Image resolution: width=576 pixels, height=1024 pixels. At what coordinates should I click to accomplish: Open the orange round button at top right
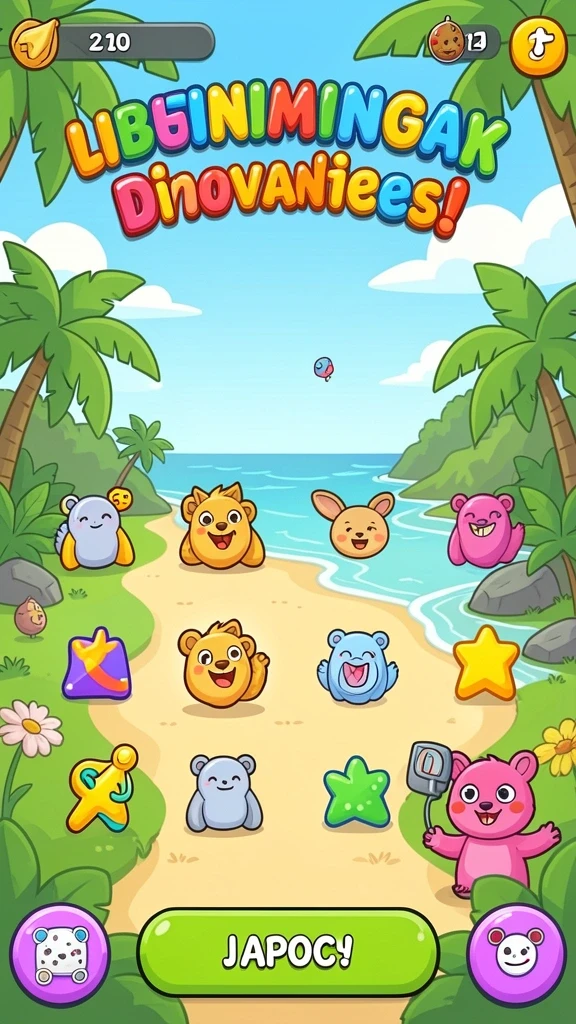[537, 46]
